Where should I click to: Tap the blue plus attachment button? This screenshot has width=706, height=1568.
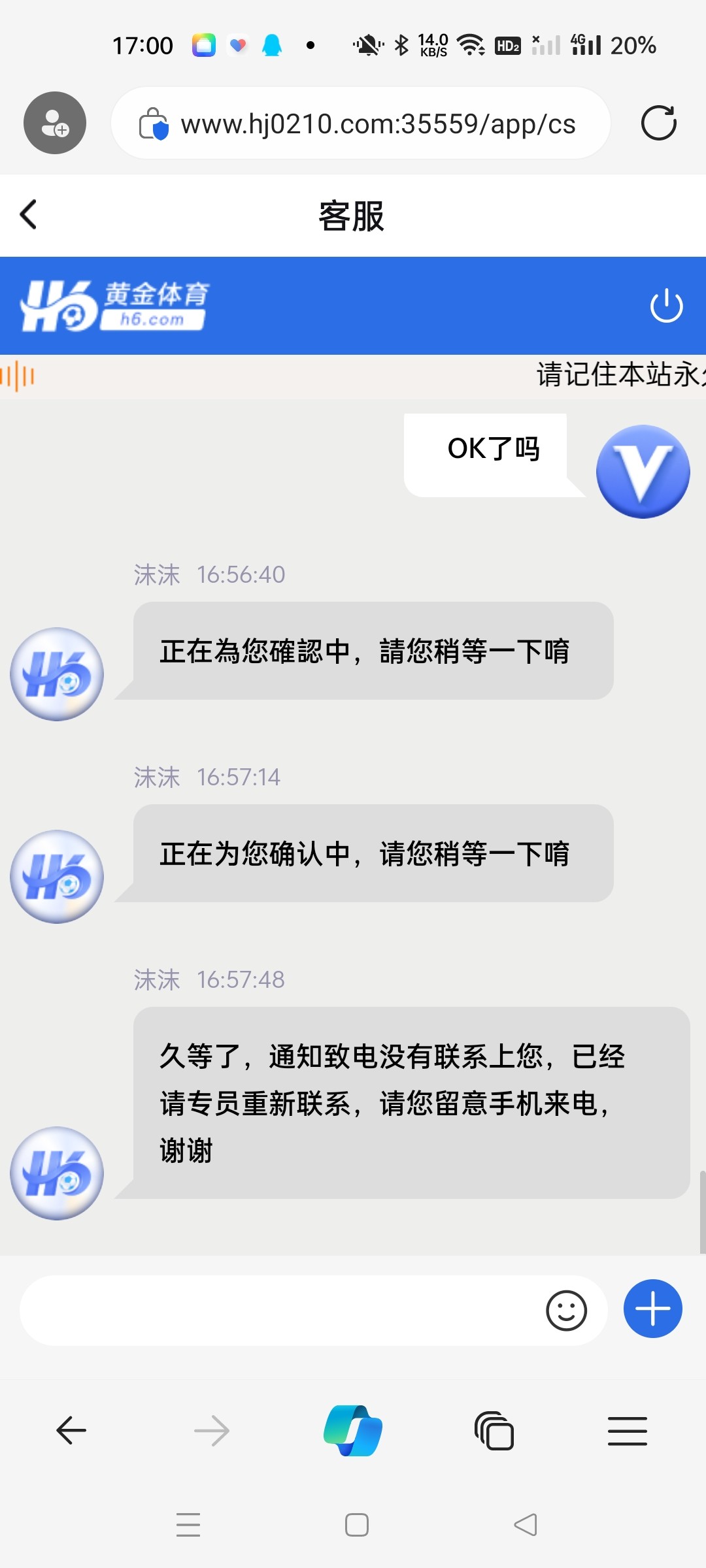click(652, 1309)
